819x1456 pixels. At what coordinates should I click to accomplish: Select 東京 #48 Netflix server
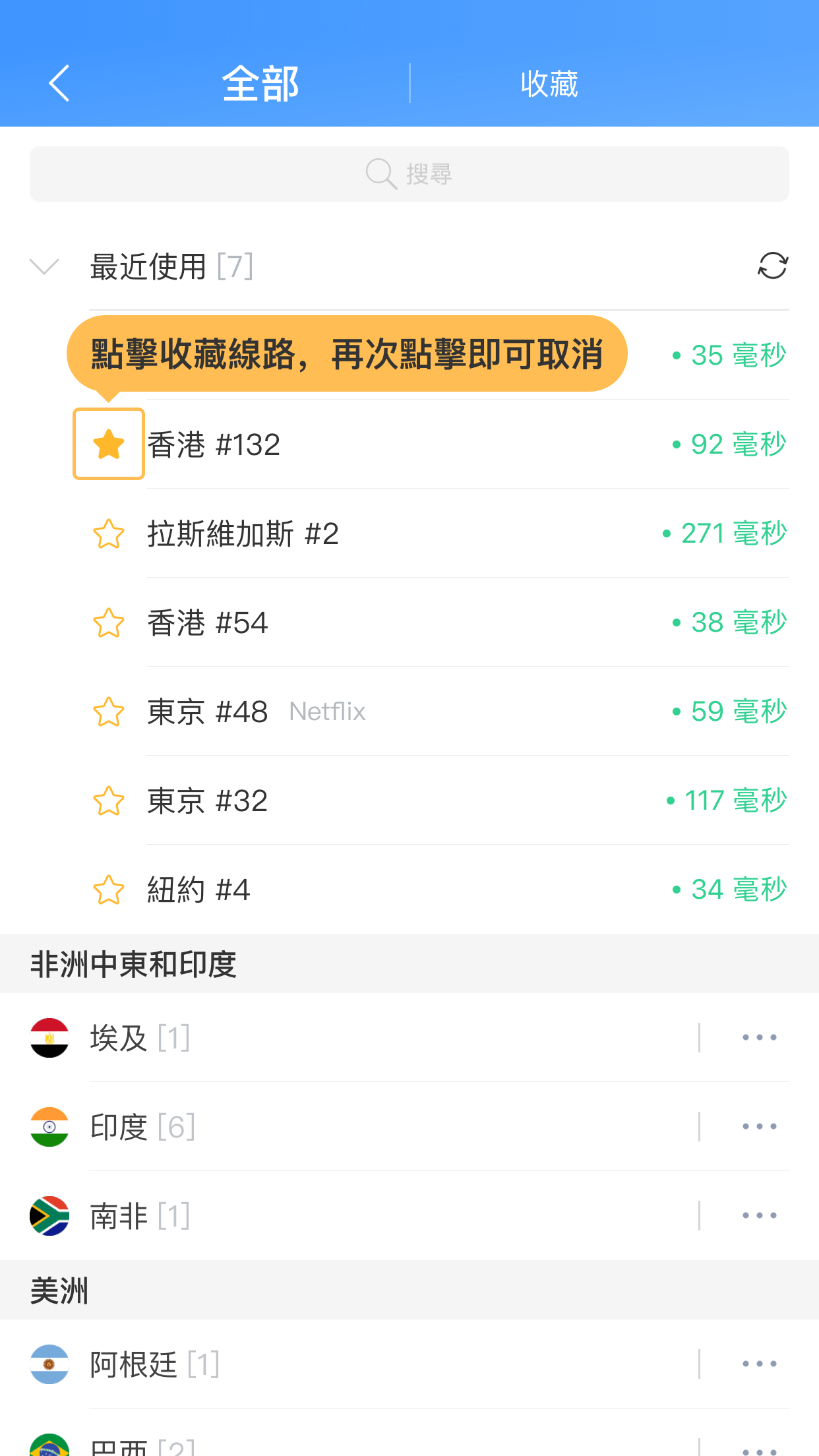[468, 712]
